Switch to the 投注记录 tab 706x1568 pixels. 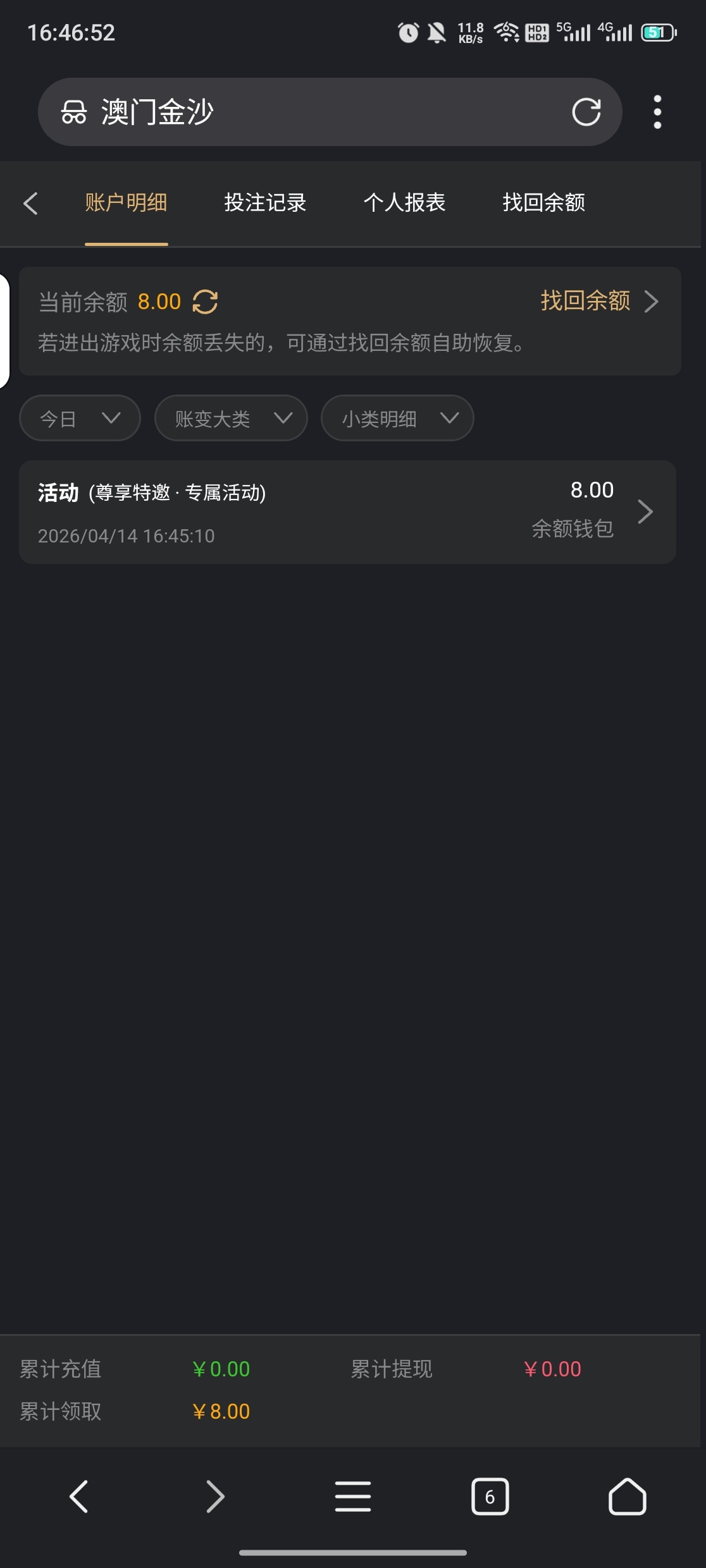point(265,203)
